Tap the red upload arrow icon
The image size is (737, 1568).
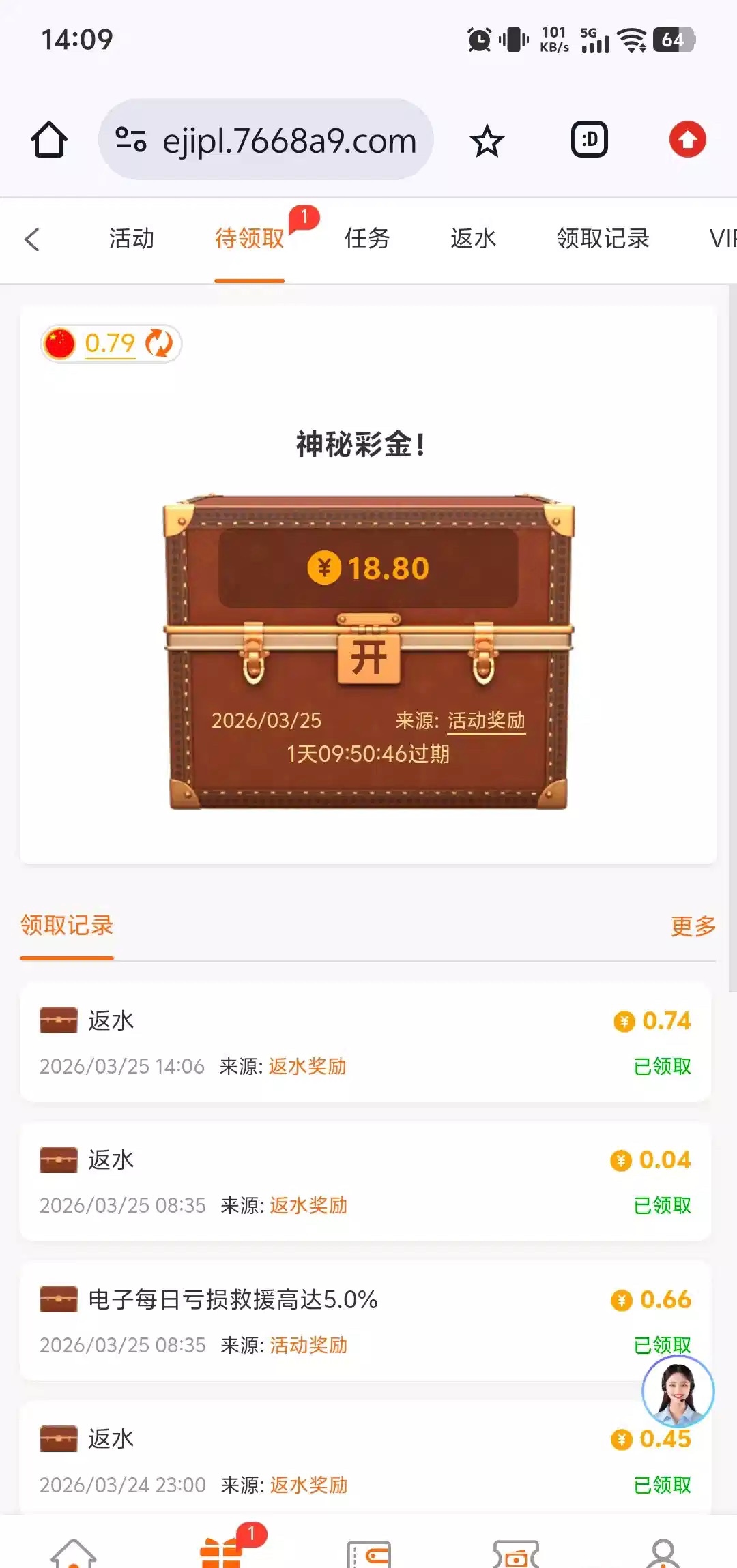687,140
